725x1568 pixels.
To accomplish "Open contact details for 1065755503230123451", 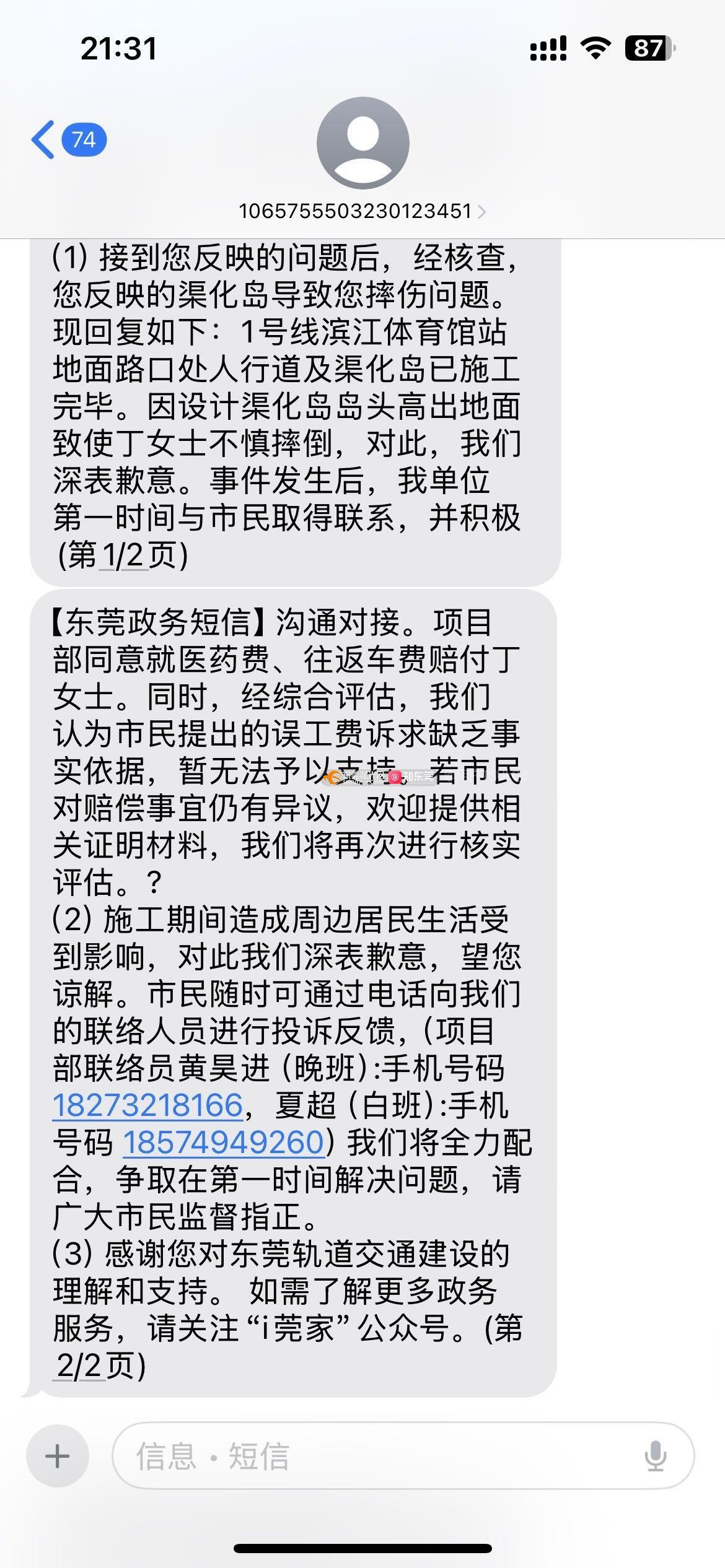I will pyautogui.click(x=362, y=211).
